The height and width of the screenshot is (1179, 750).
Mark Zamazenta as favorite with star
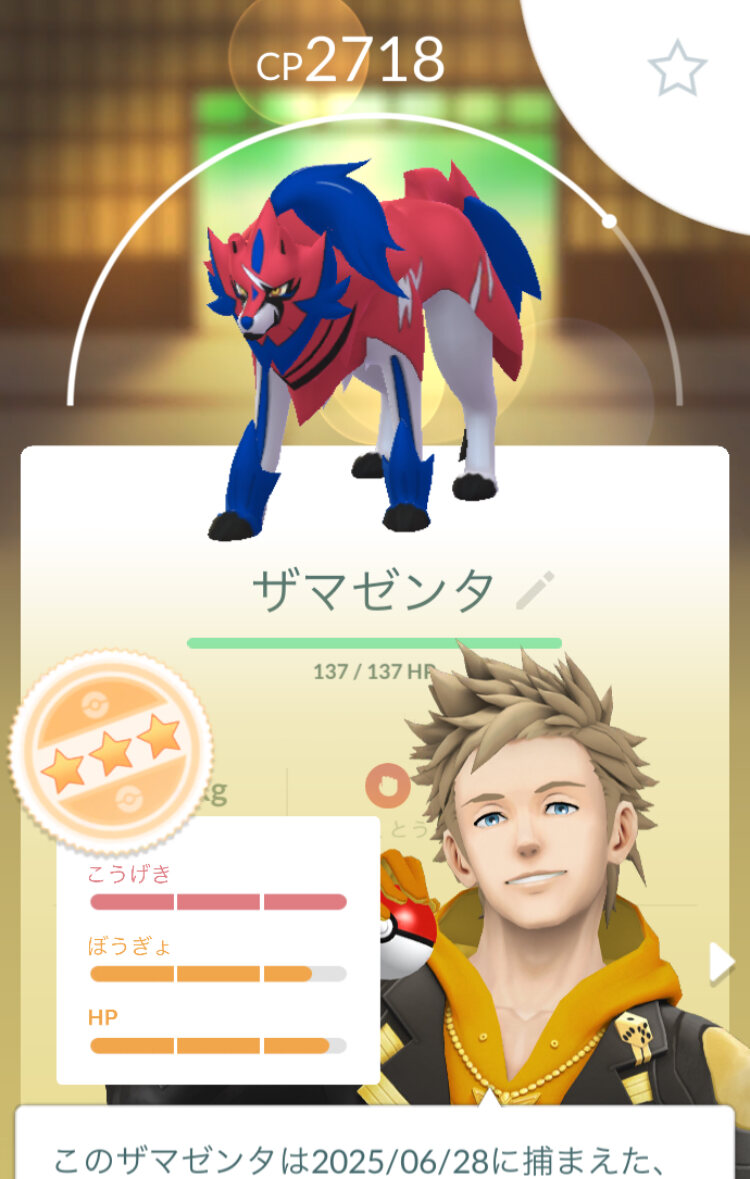pos(677,69)
